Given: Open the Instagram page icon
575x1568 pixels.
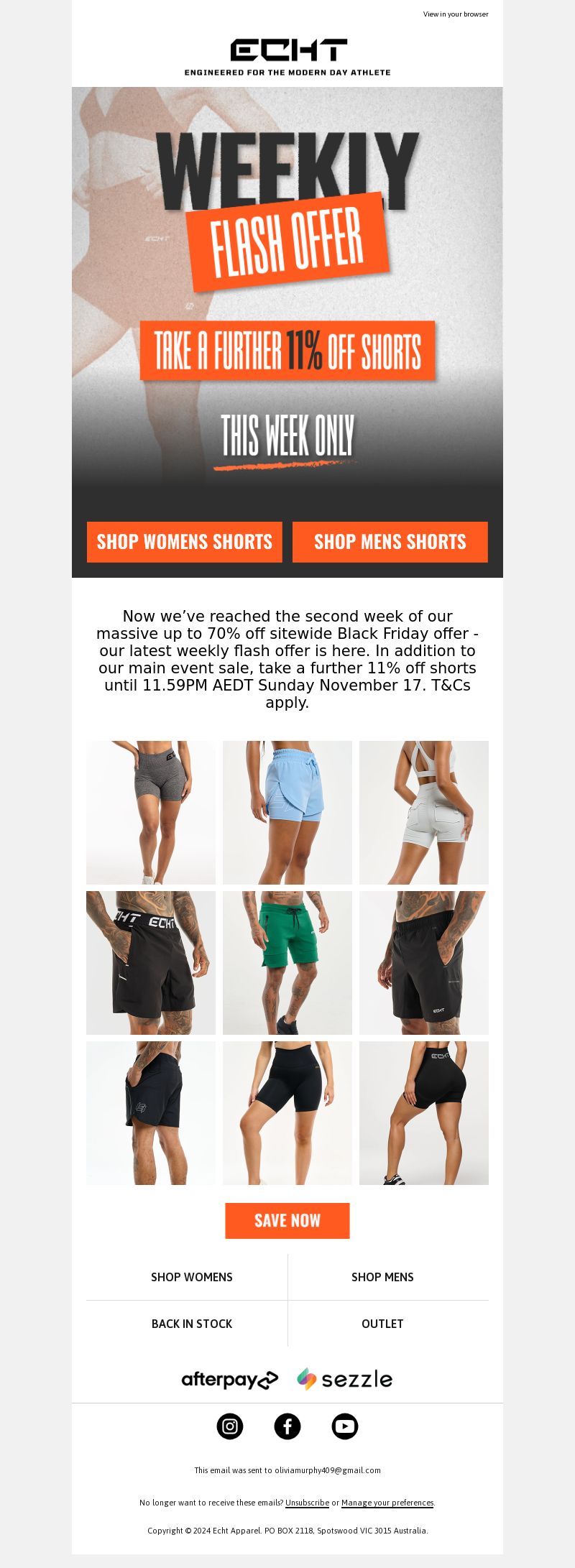Looking at the screenshot, I should (x=230, y=1426).
